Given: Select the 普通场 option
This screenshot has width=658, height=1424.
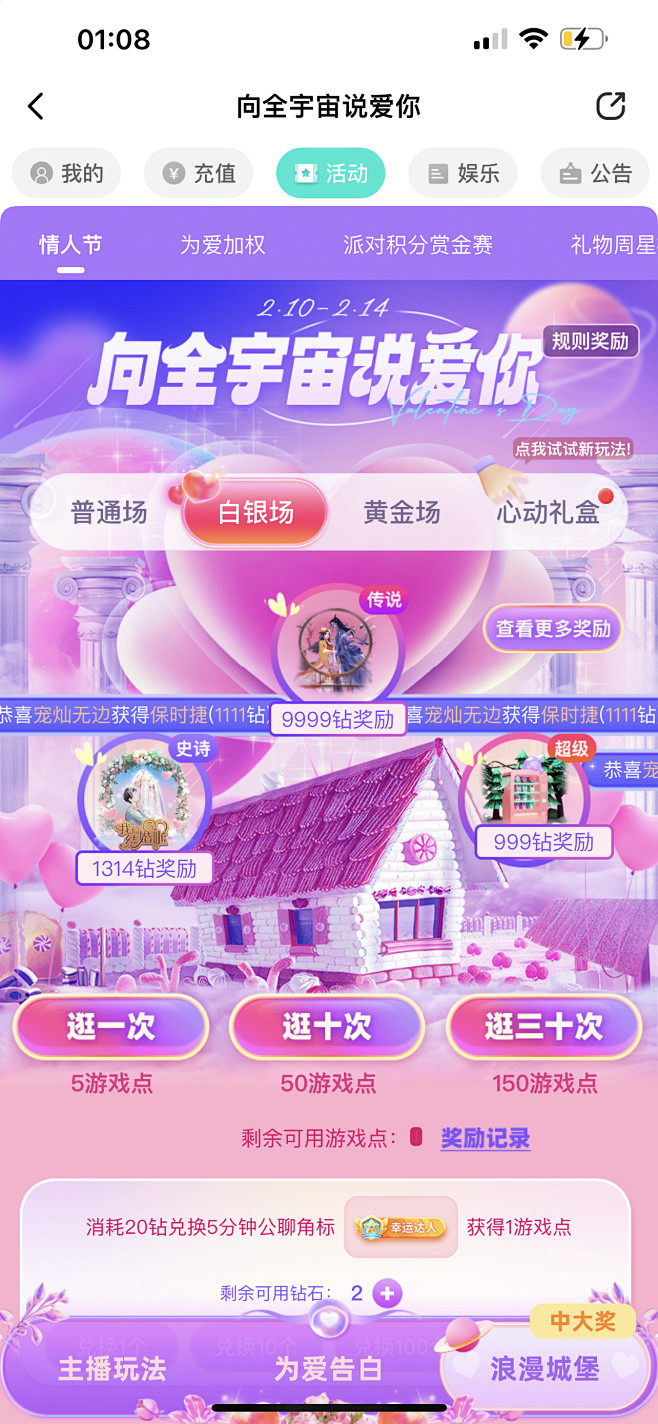Looking at the screenshot, I should 109,513.
